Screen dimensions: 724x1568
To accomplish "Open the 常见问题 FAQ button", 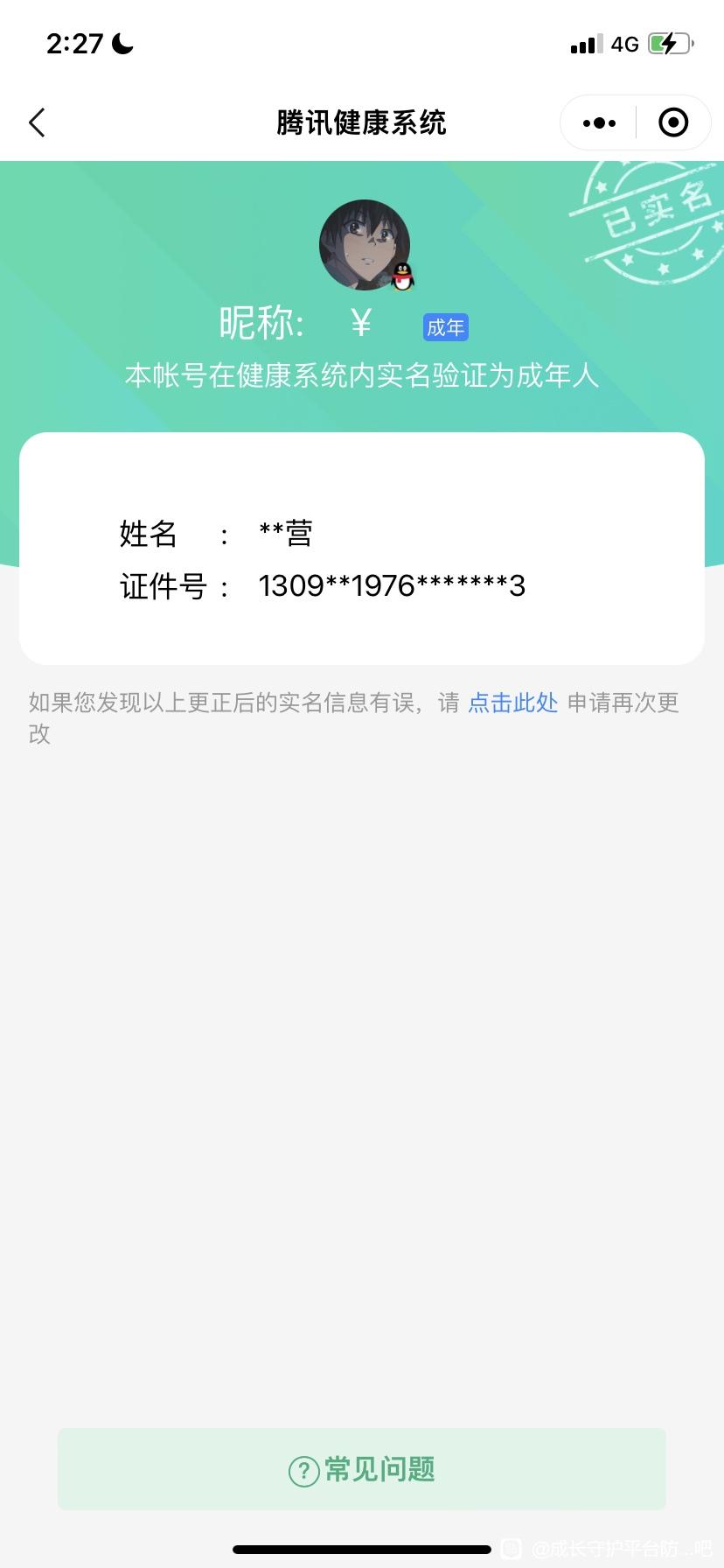I will (362, 1469).
